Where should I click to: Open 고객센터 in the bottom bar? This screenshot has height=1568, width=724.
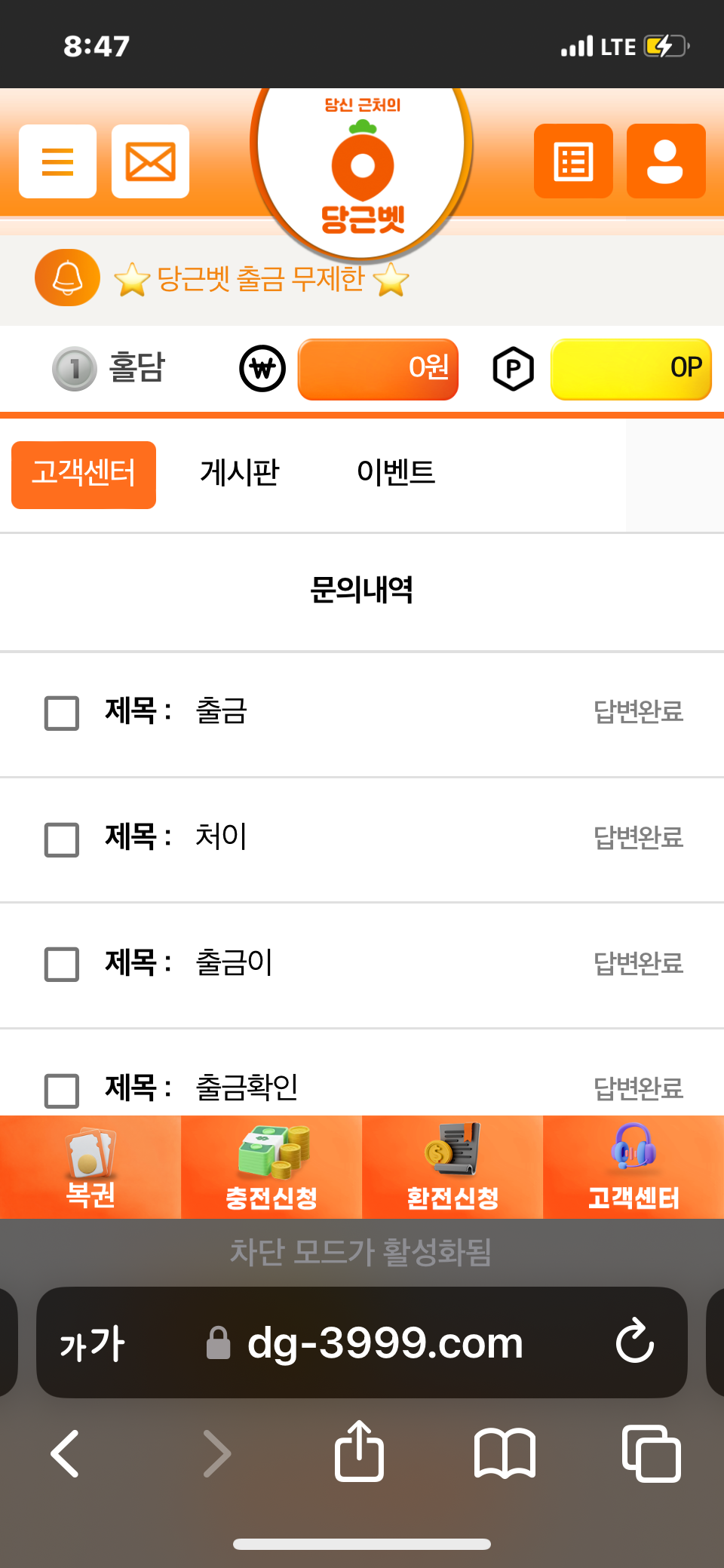[x=633, y=1167]
